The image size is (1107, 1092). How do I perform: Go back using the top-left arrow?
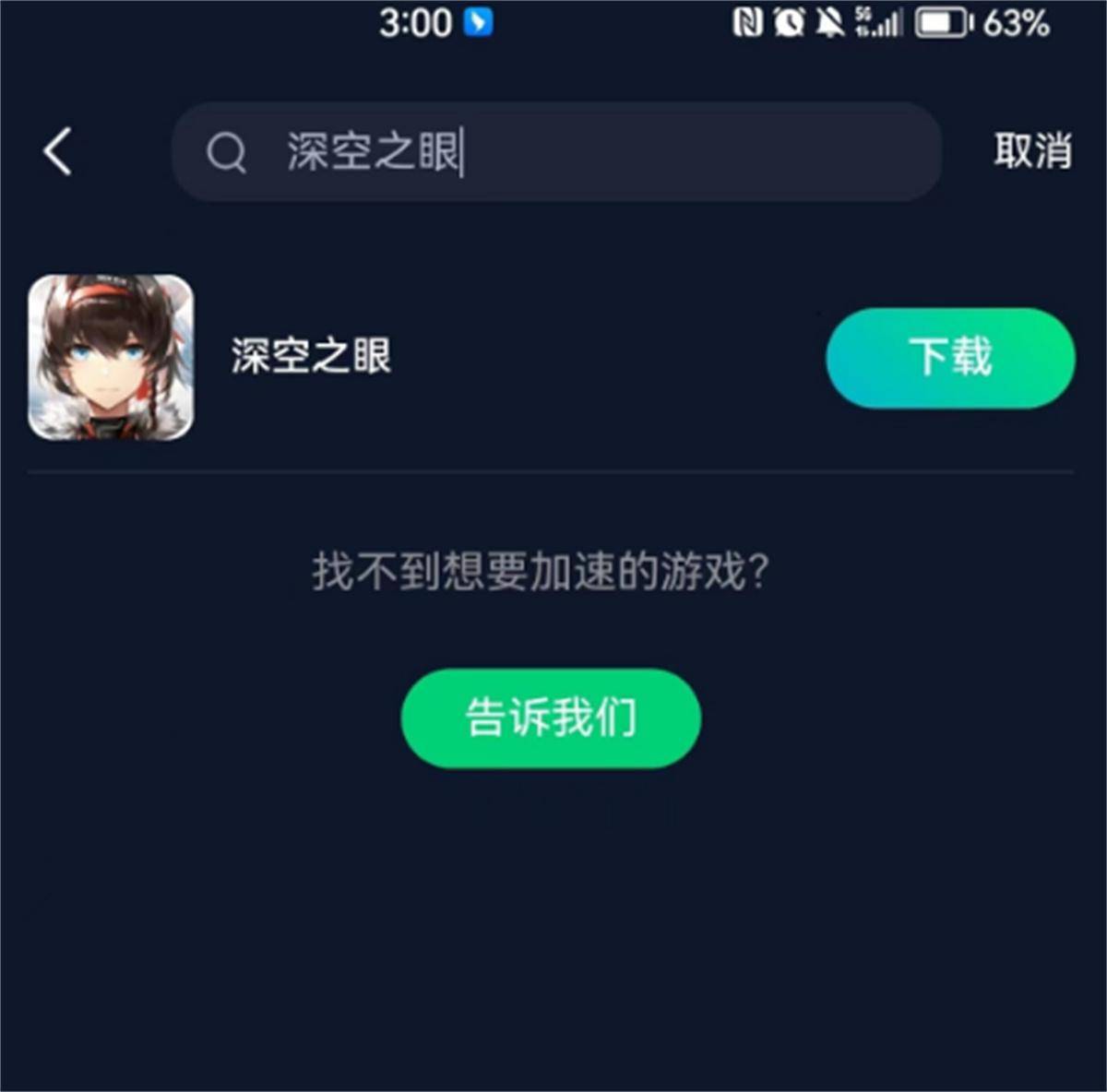coord(57,151)
